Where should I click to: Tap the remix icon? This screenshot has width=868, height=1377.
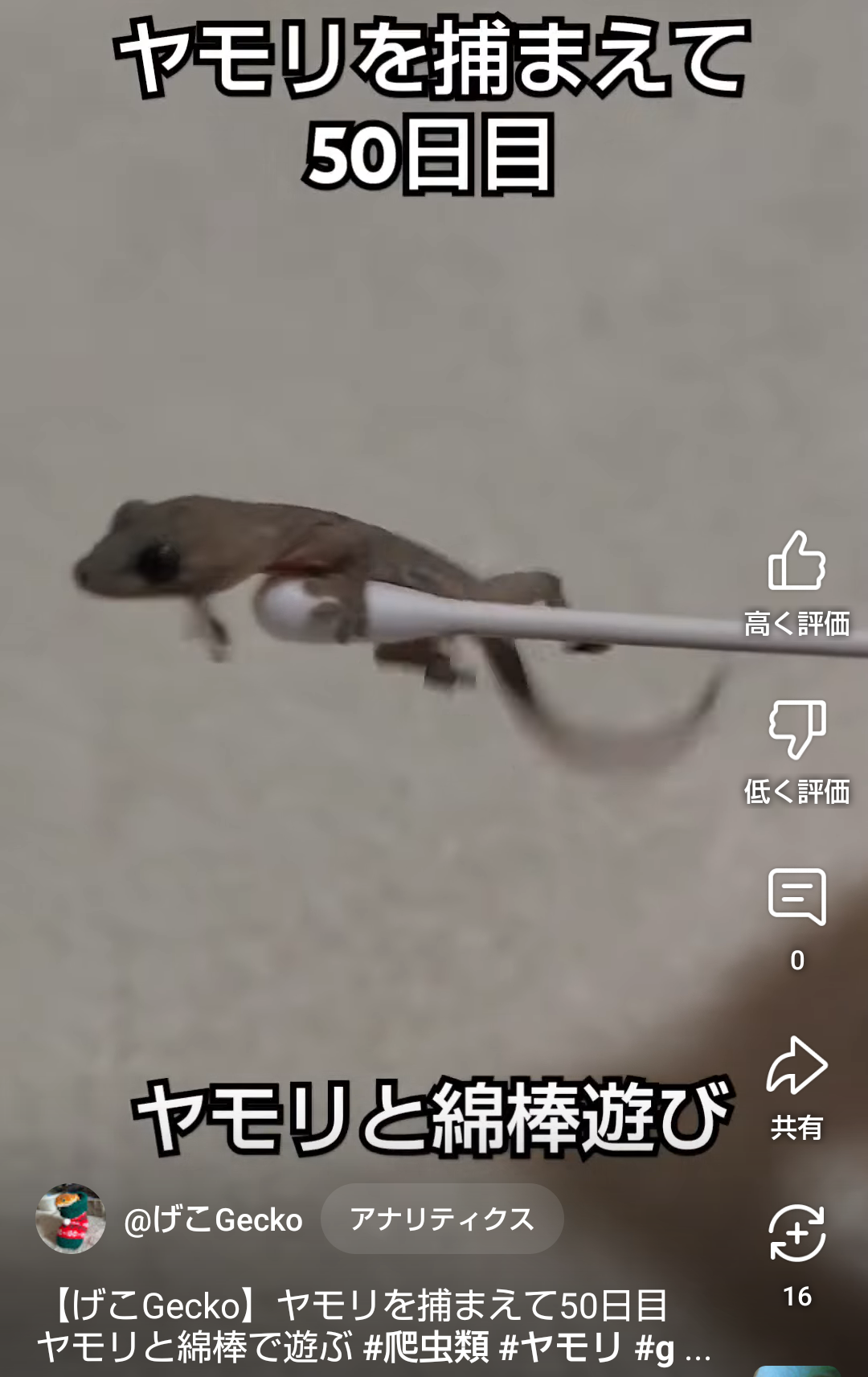[x=796, y=1233]
